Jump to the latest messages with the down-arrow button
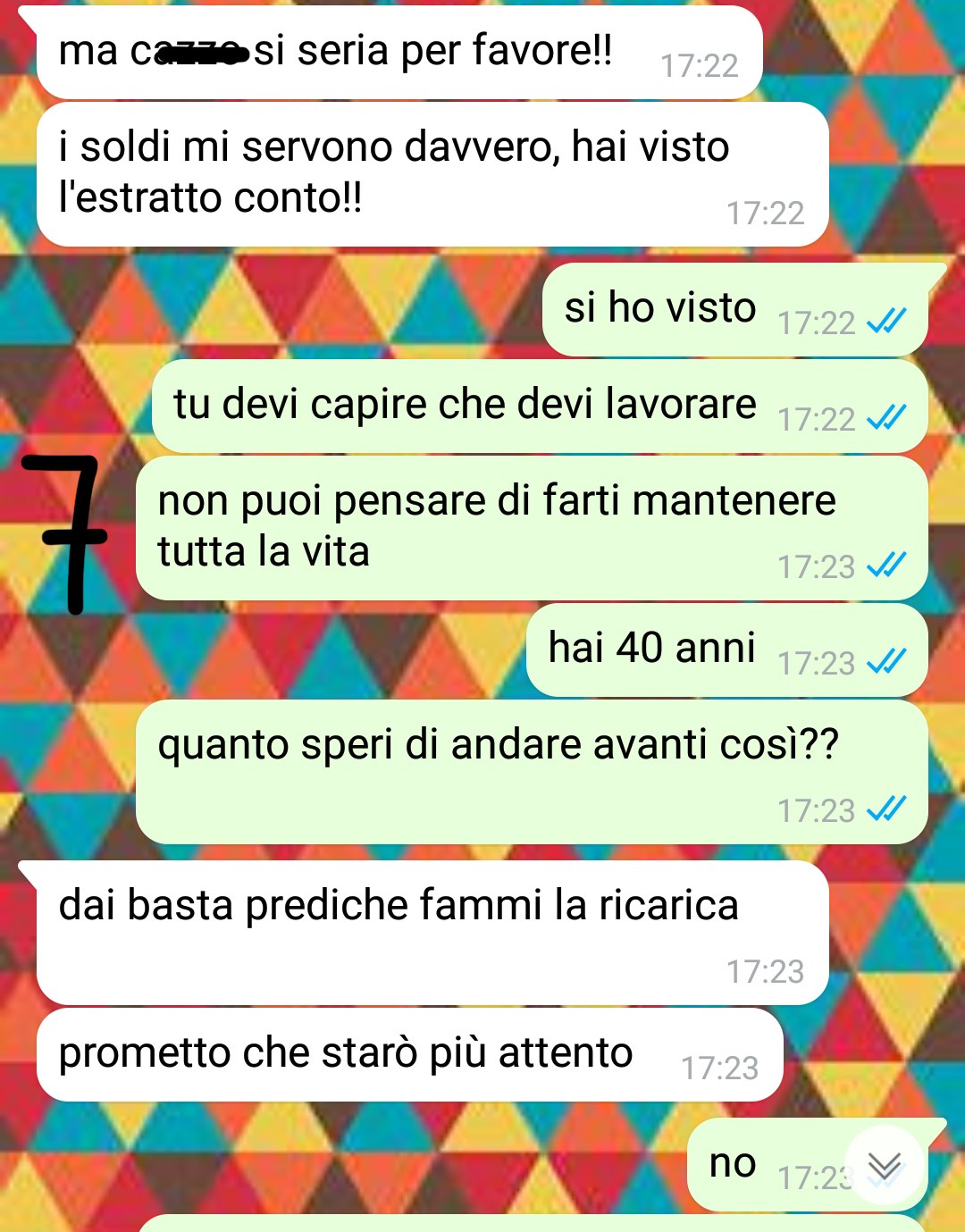 pos(884,1165)
